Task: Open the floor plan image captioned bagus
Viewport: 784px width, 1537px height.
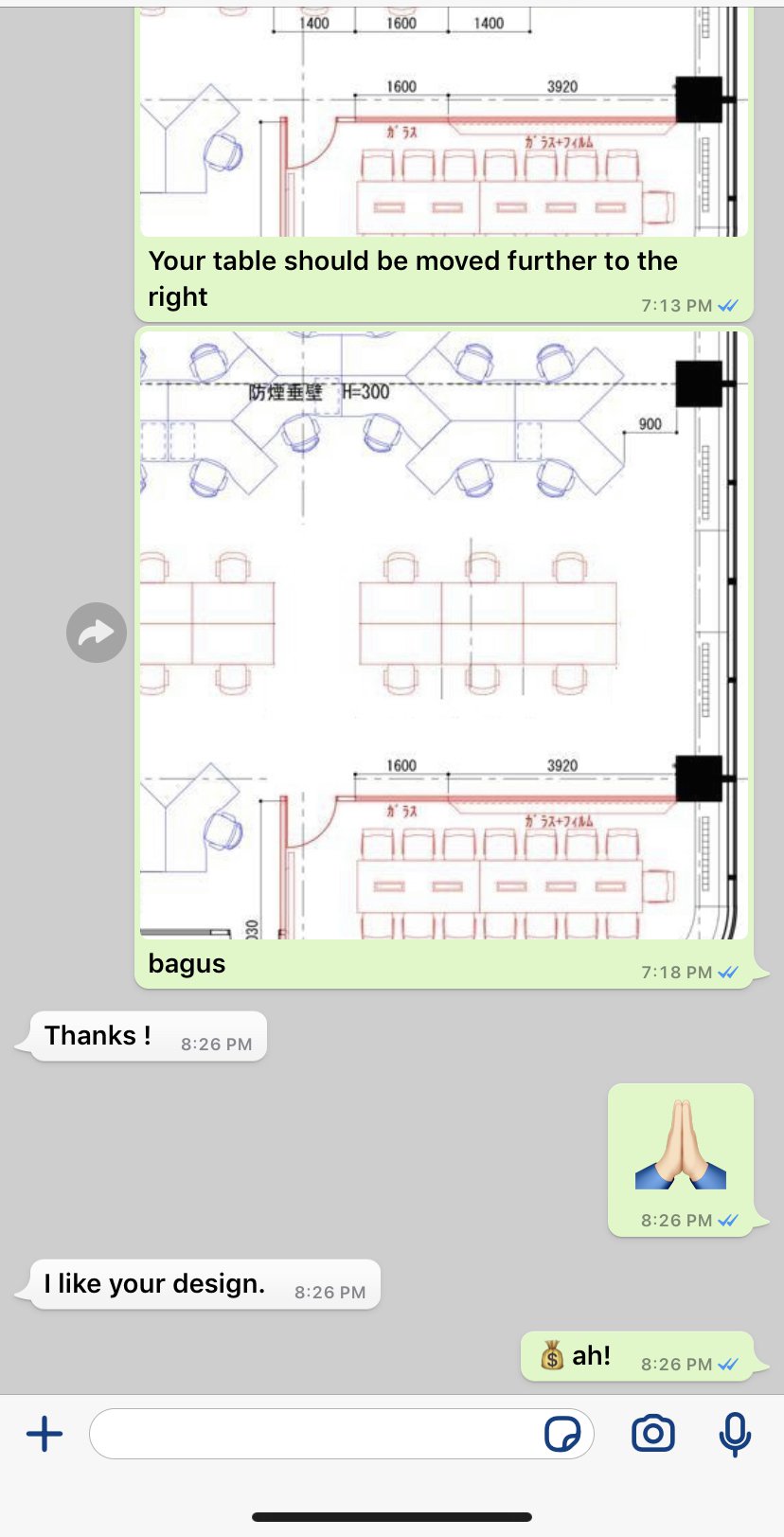Action: tap(443, 634)
